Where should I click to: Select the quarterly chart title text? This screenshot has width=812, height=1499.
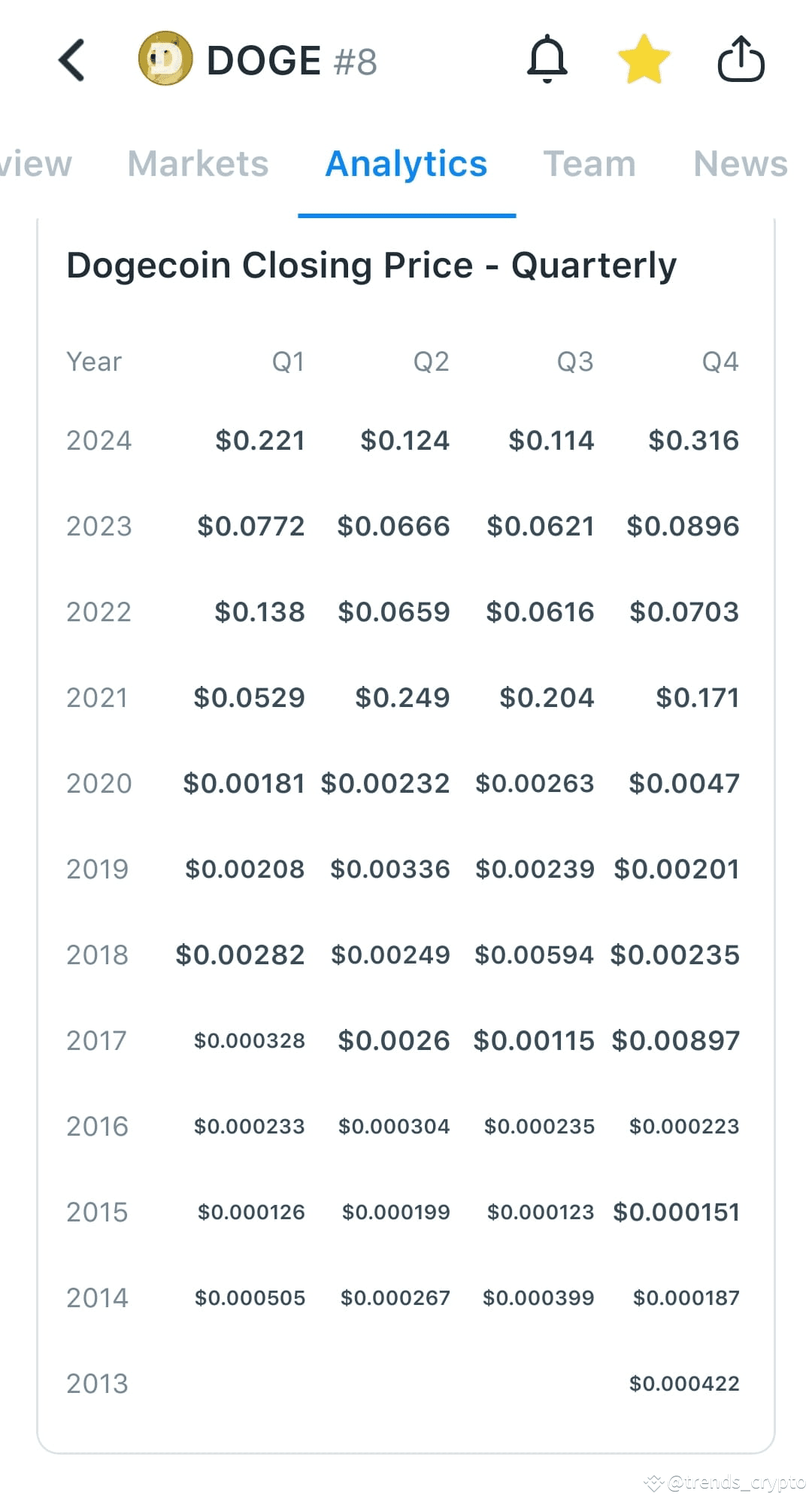372,265
